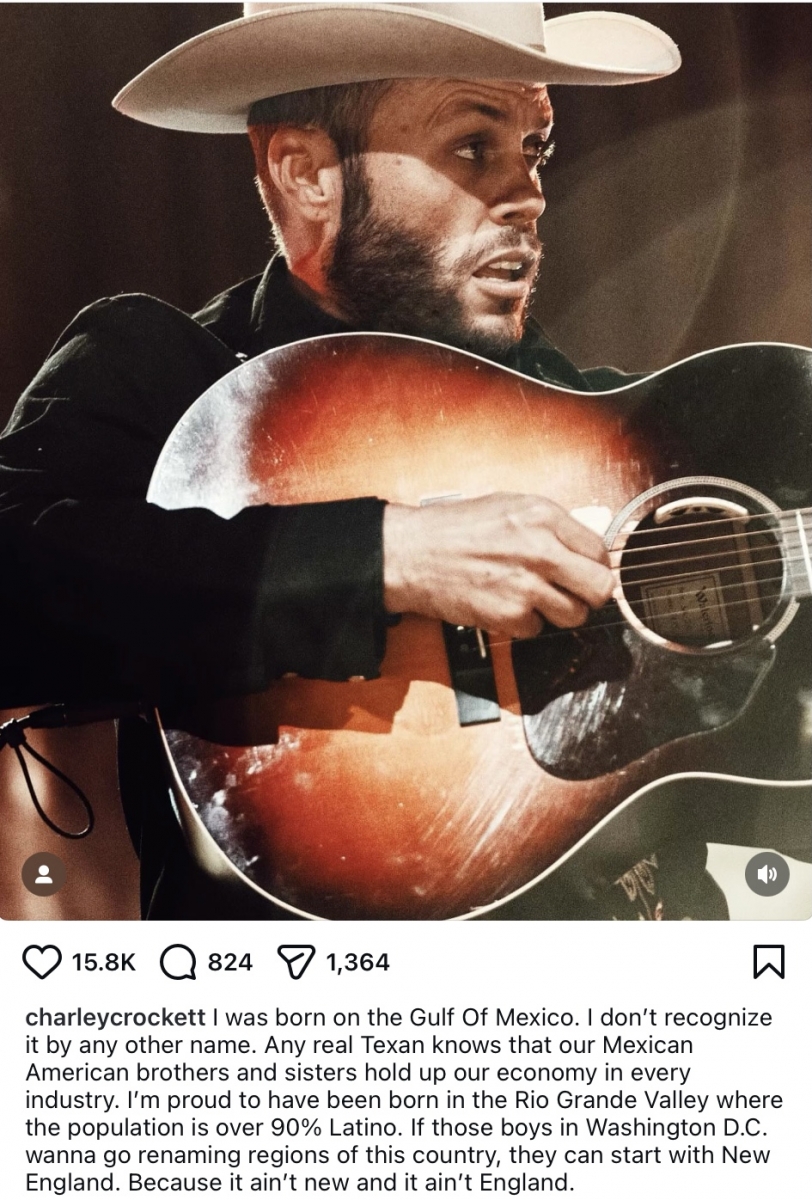Bookmark this post
The height and width of the screenshot is (1200, 812).
(767, 962)
